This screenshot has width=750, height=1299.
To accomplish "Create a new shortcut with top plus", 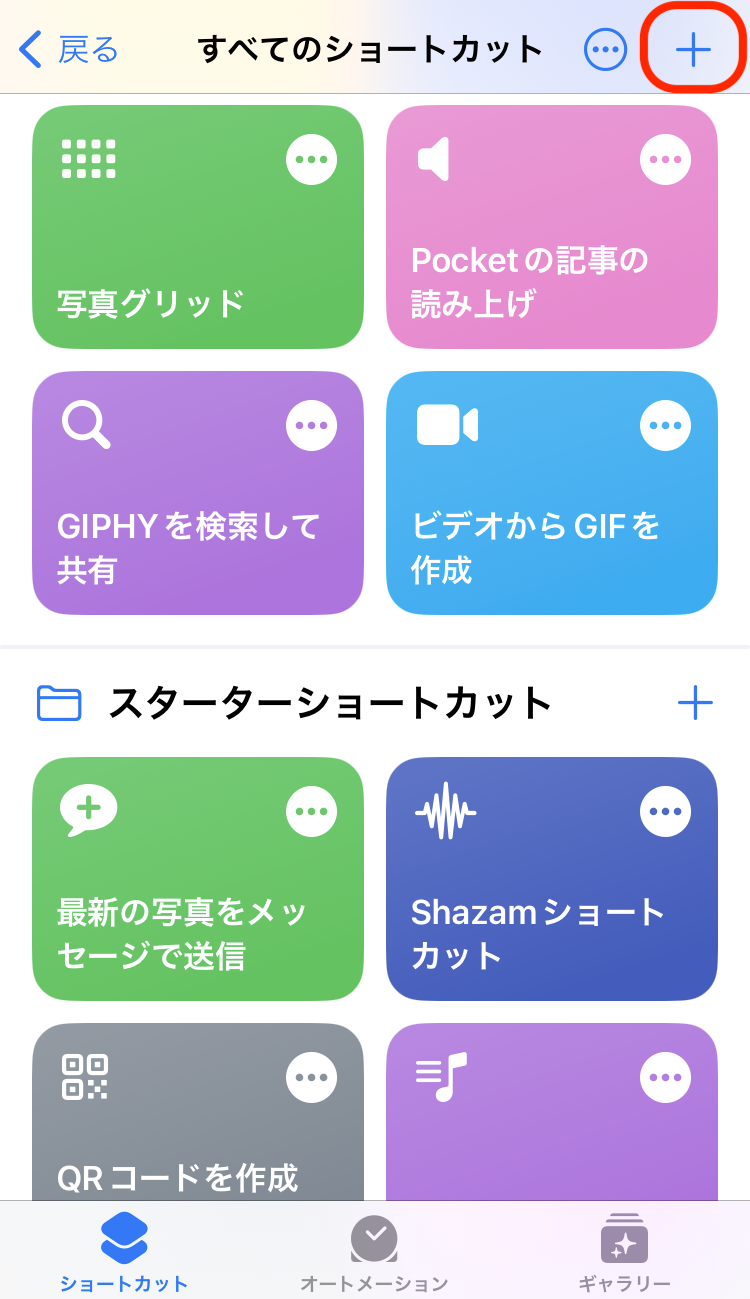I will (692, 49).
